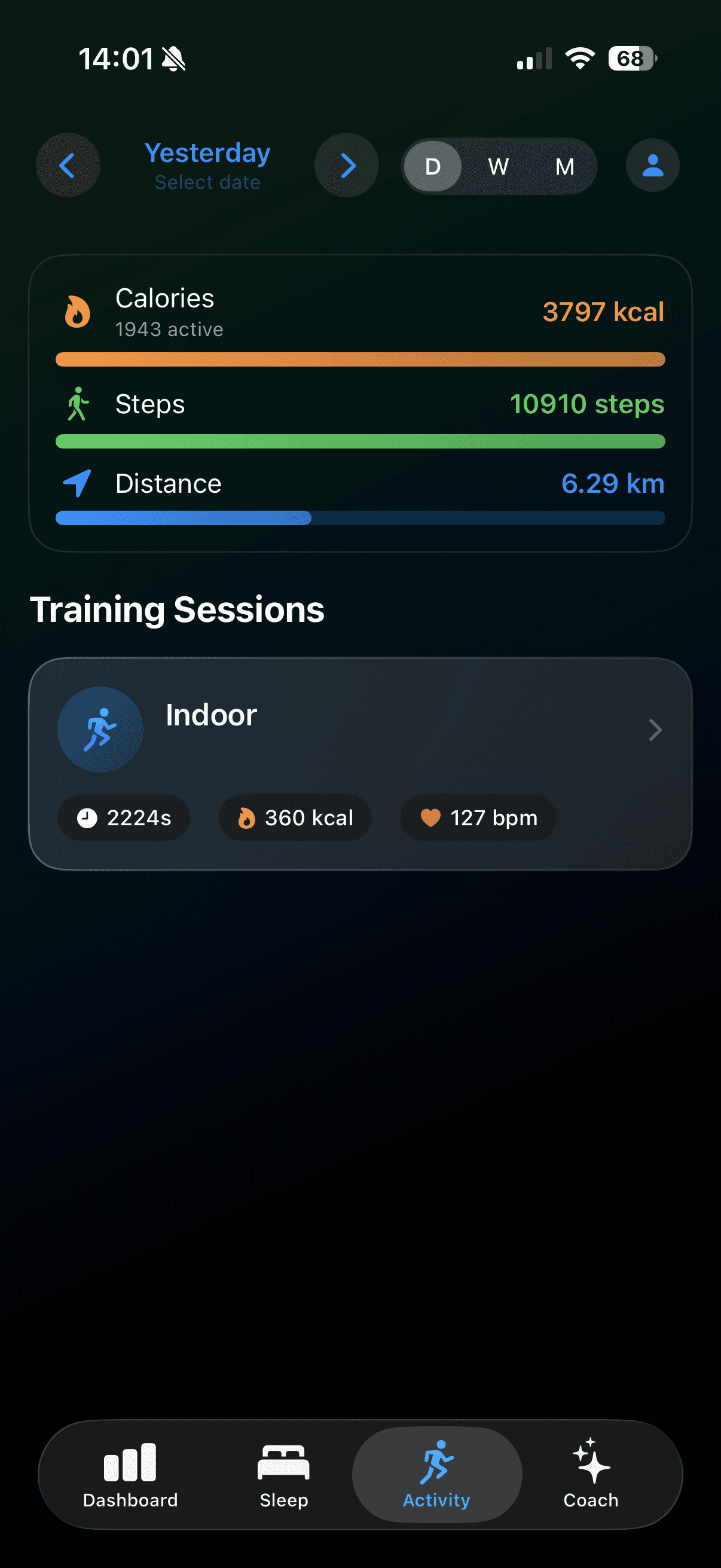Viewport: 721px width, 1568px height.
Task: Open the user profile icon
Action: pyautogui.click(x=652, y=166)
